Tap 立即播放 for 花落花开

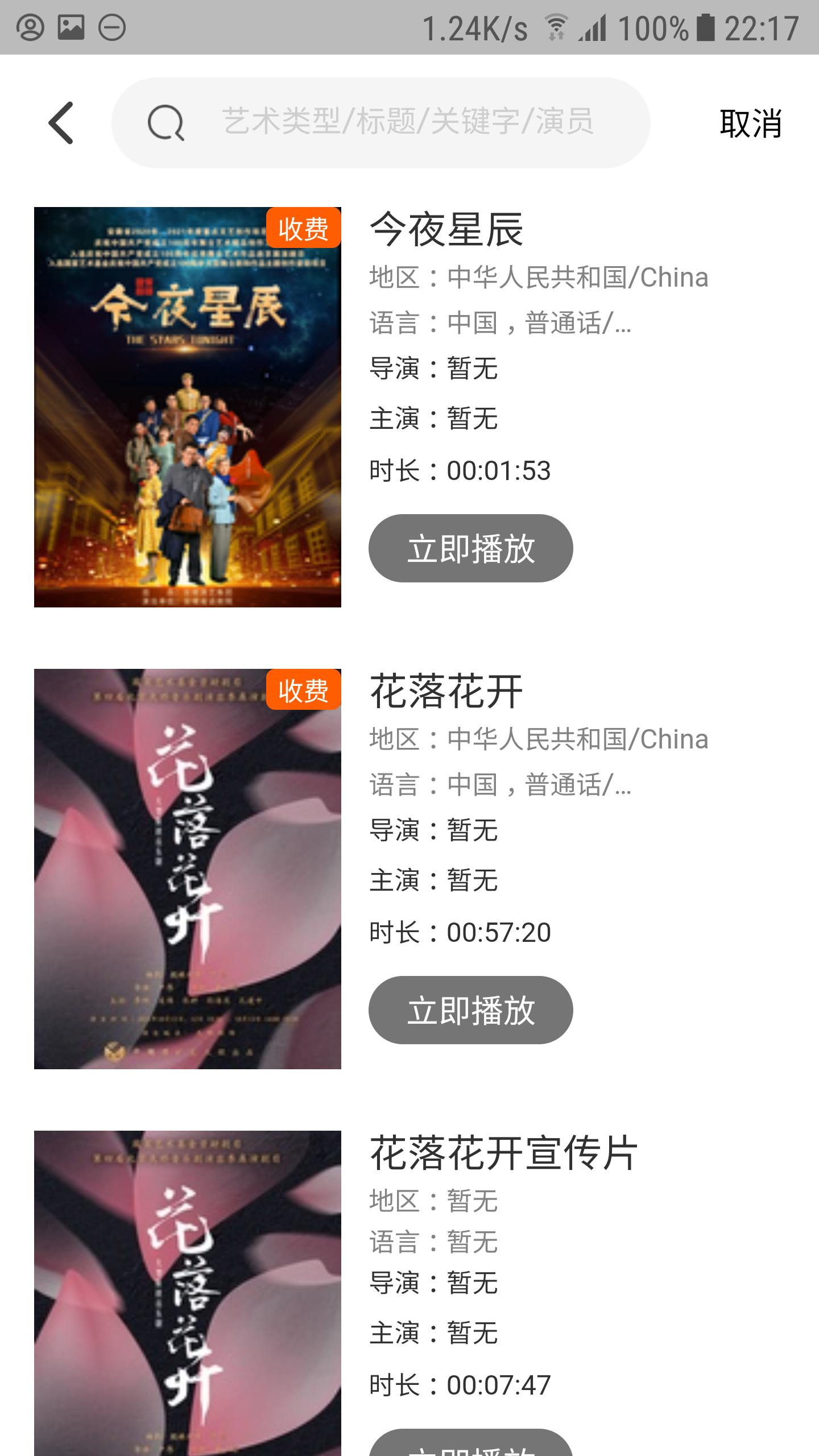click(x=470, y=1011)
